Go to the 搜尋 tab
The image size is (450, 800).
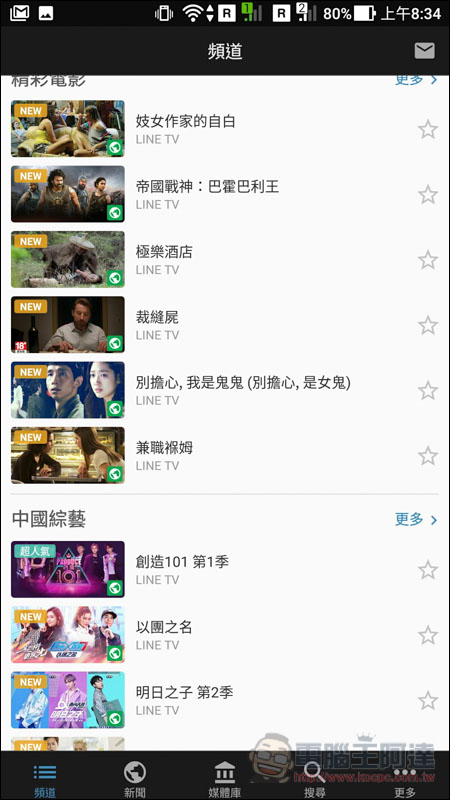tap(315, 779)
